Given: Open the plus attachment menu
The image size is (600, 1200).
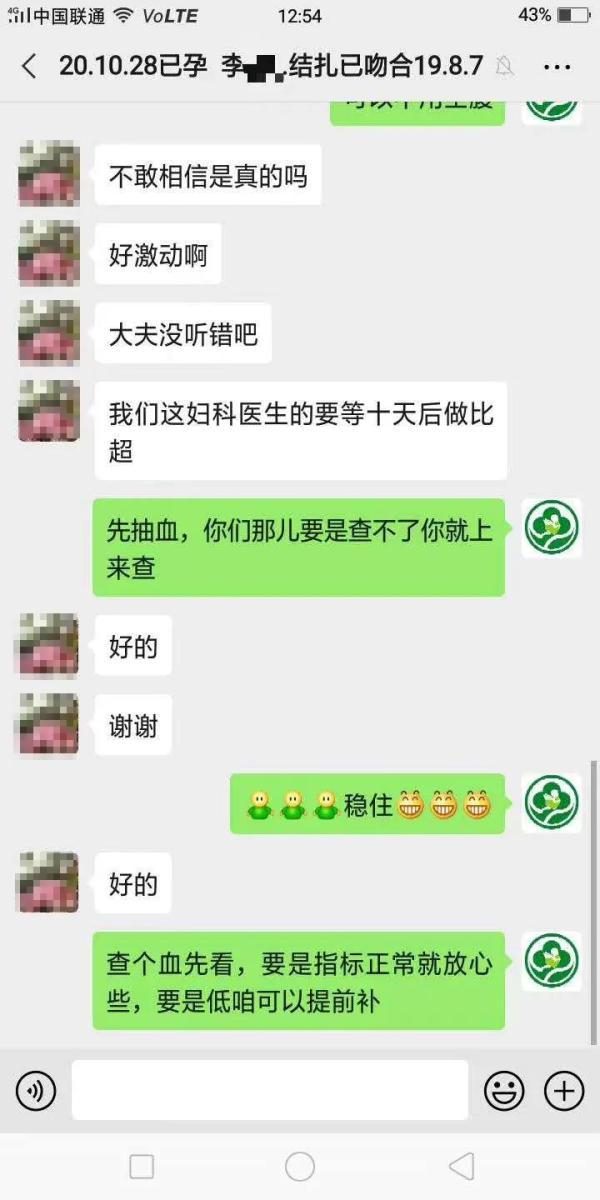Looking at the screenshot, I should 564,1090.
